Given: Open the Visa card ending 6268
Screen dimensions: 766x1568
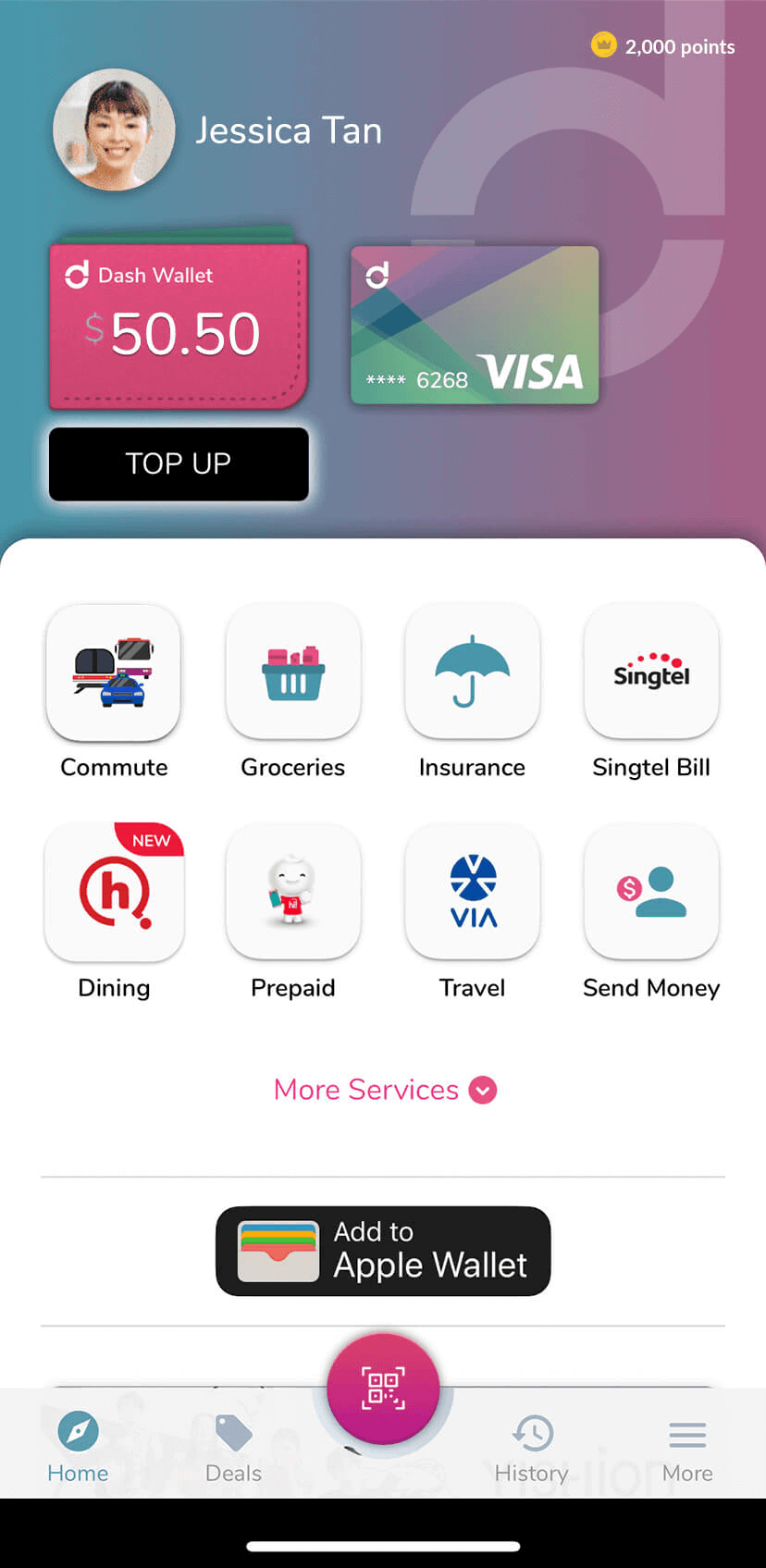Looking at the screenshot, I should point(475,325).
